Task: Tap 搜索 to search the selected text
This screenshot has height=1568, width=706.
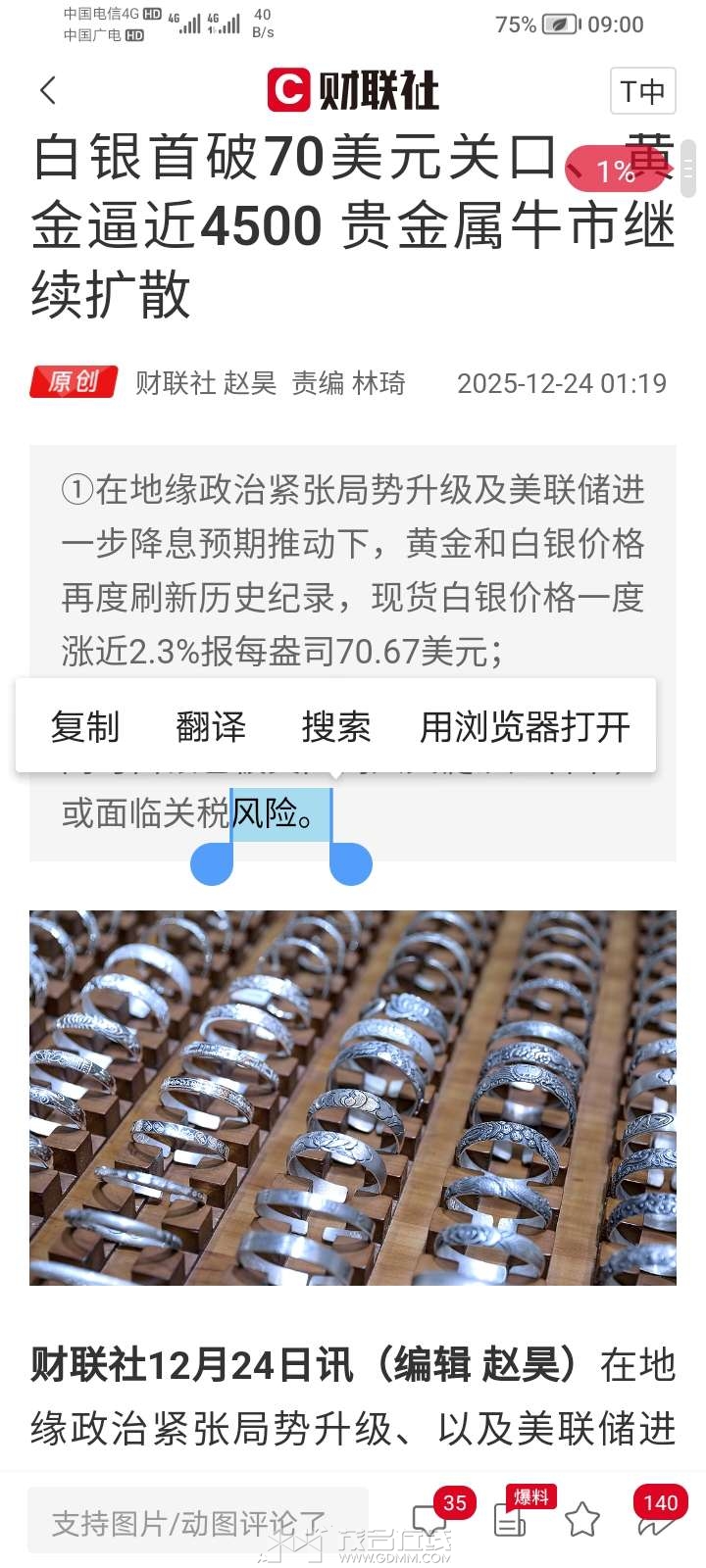Action: 336,727
